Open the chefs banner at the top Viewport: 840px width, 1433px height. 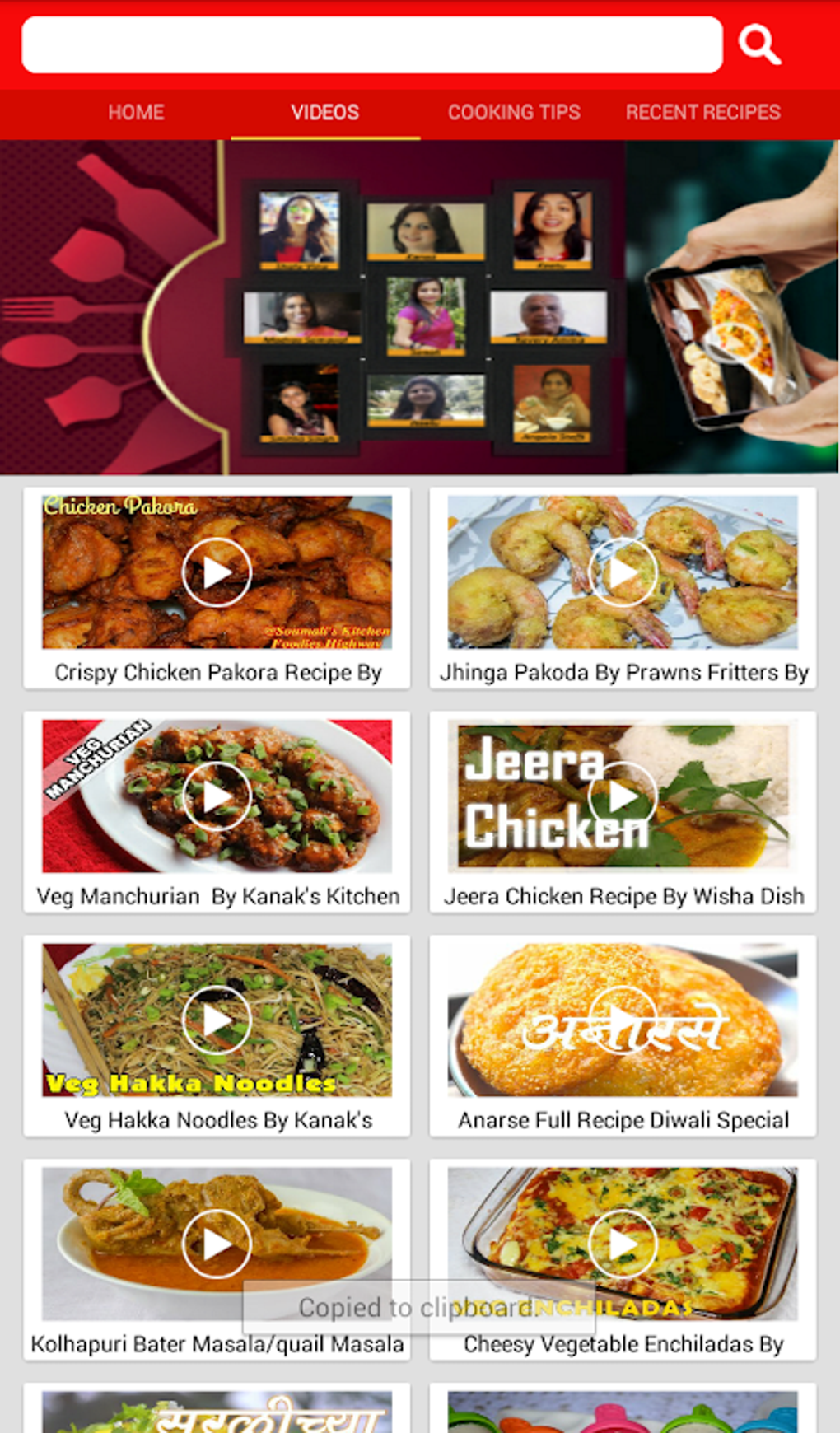[420, 307]
